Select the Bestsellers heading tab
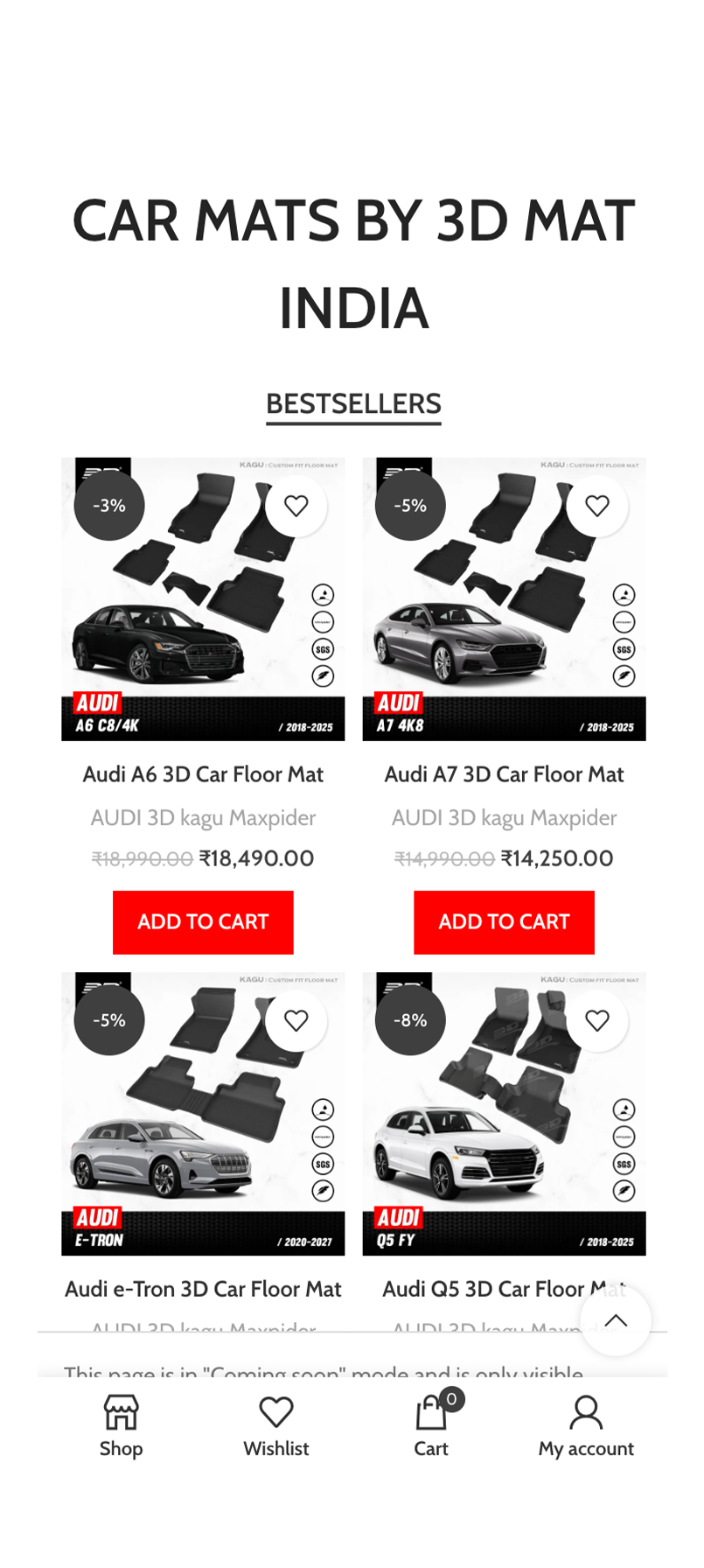The height and width of the screenshot is (1568, 704). coord(353,405)
